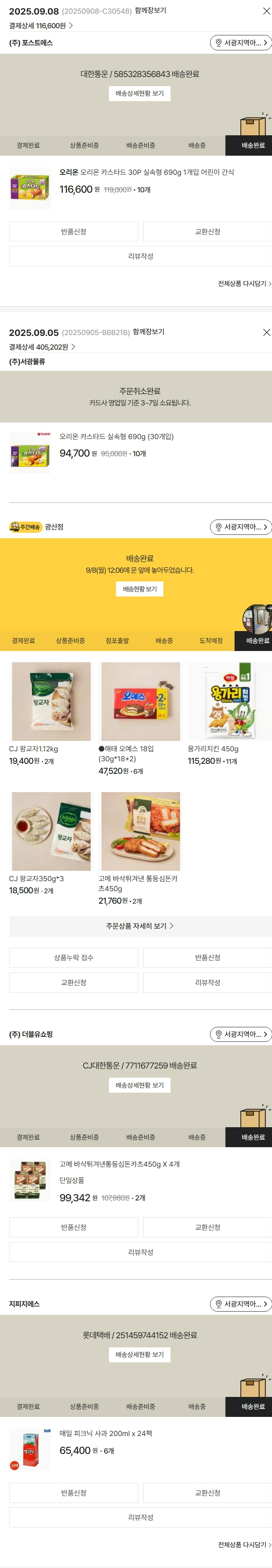272x1568 pixels.
Task: Open payment details for 116,600원
Action: [x=41, y=25]
